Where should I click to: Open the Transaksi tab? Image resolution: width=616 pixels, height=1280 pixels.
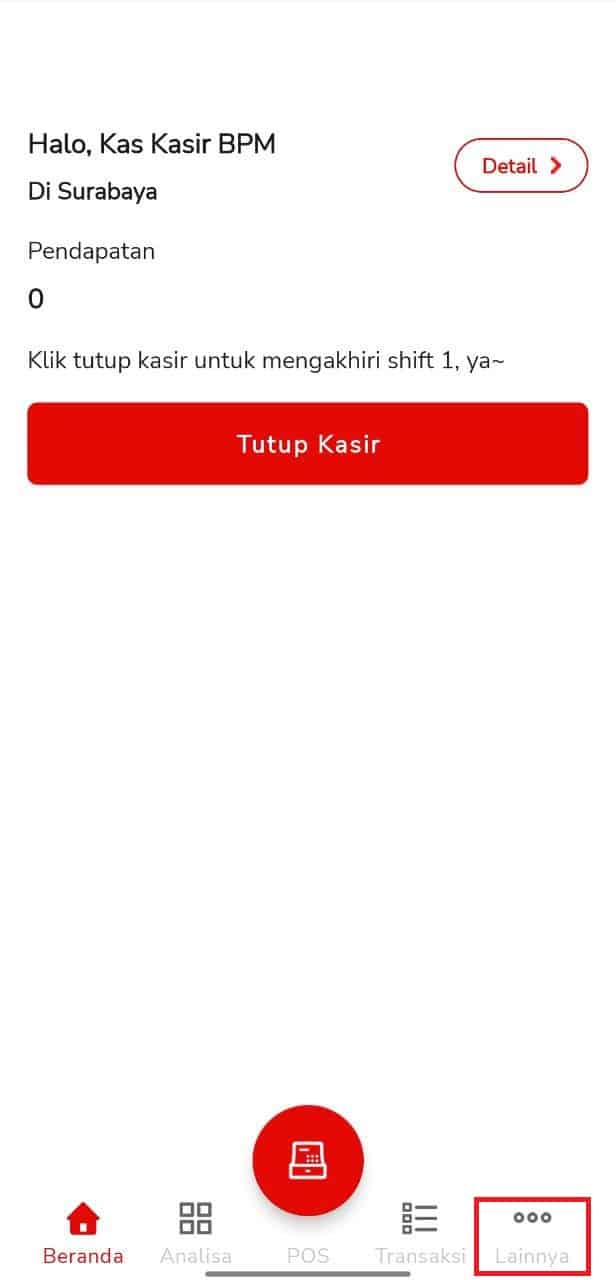click(x=420, y=1235)
